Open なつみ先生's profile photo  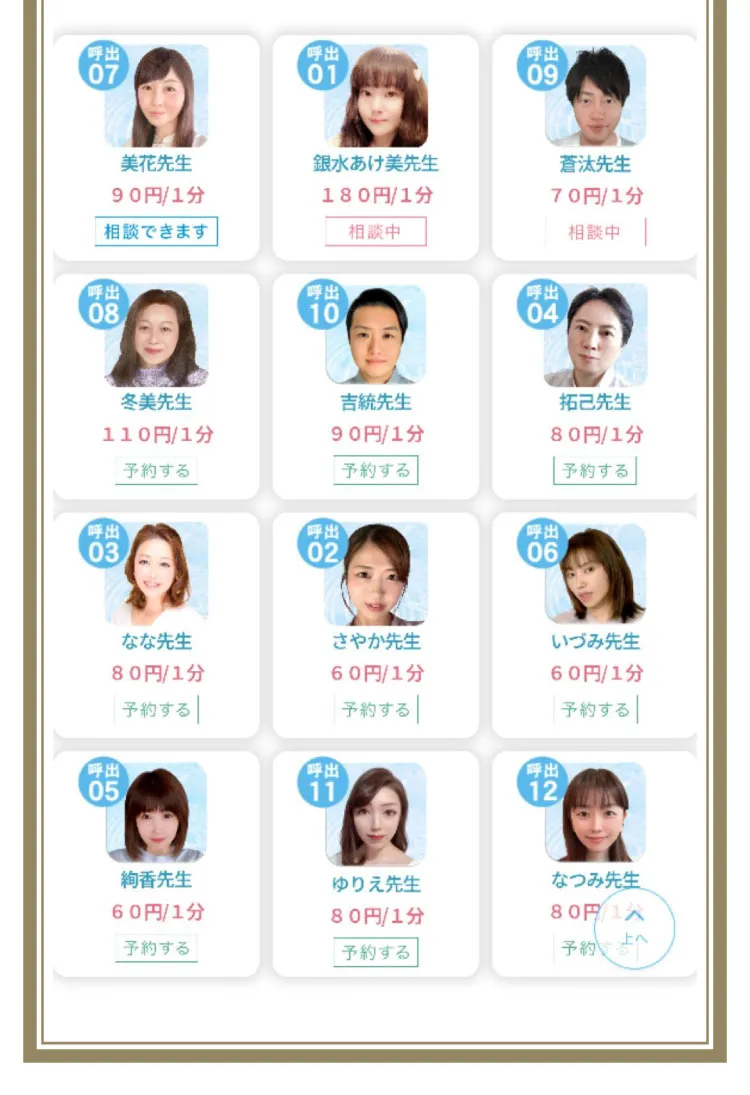(x=596, y=812)
